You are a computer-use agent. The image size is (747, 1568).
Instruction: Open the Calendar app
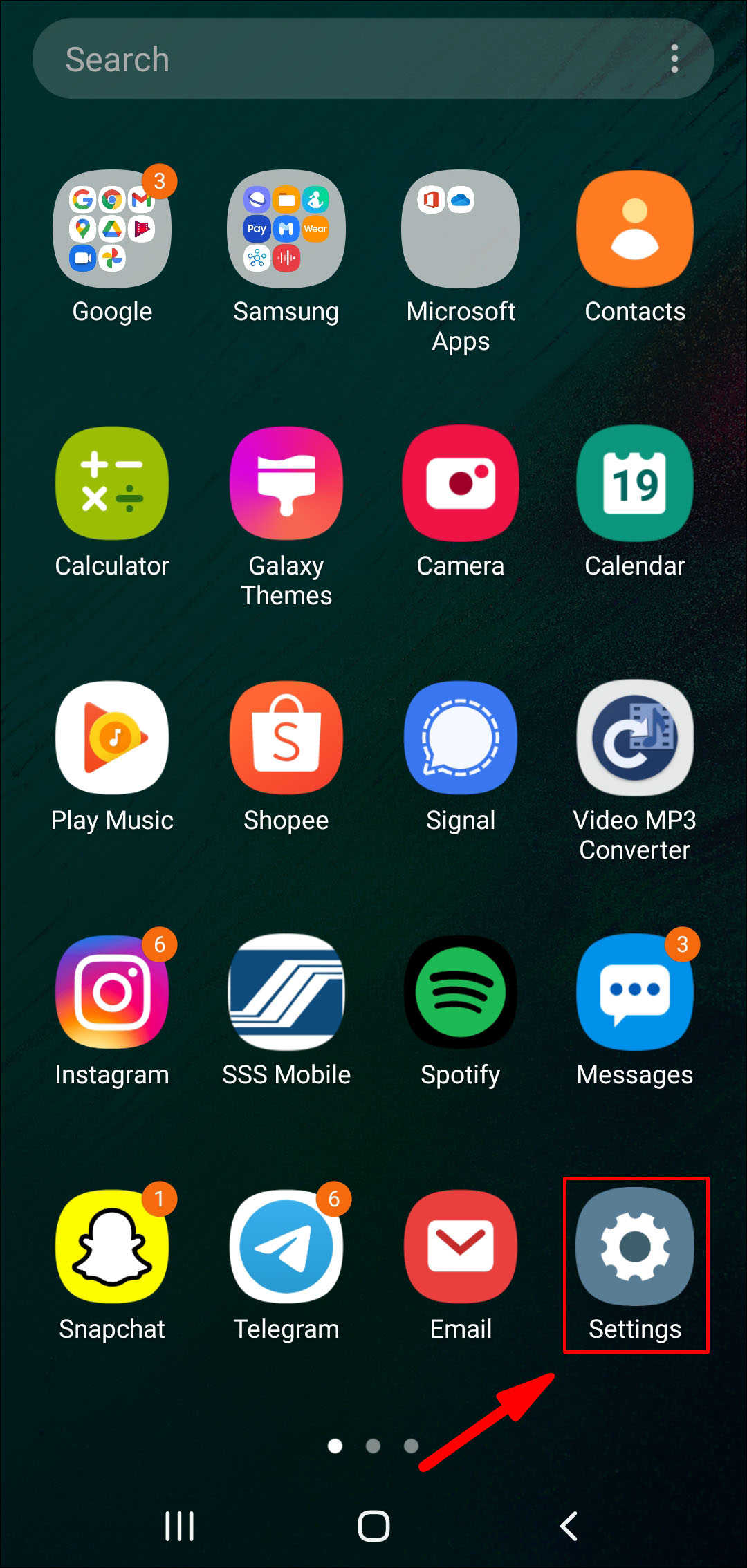coord(635,483)
